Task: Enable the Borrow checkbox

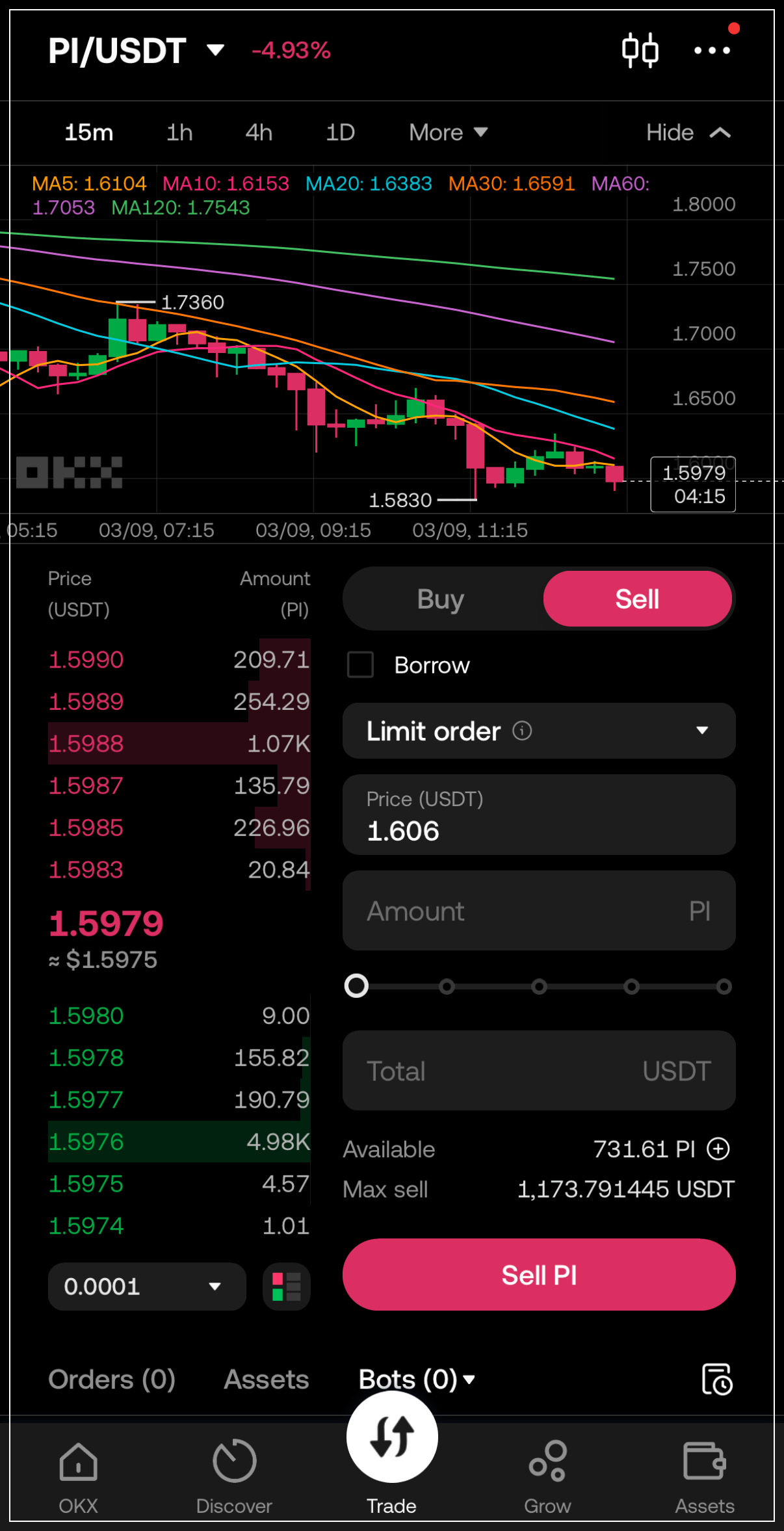Action: (x=360, y=665)
